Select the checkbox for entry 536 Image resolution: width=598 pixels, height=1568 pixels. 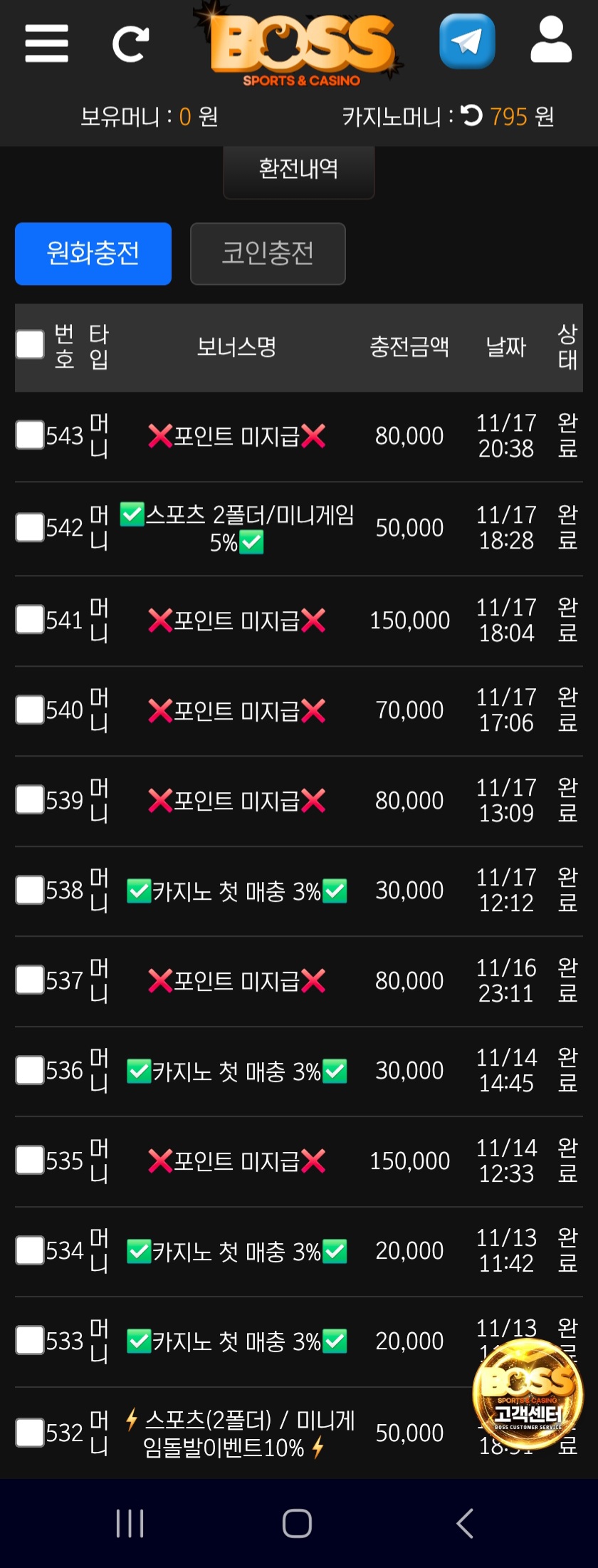point(31,1070)
